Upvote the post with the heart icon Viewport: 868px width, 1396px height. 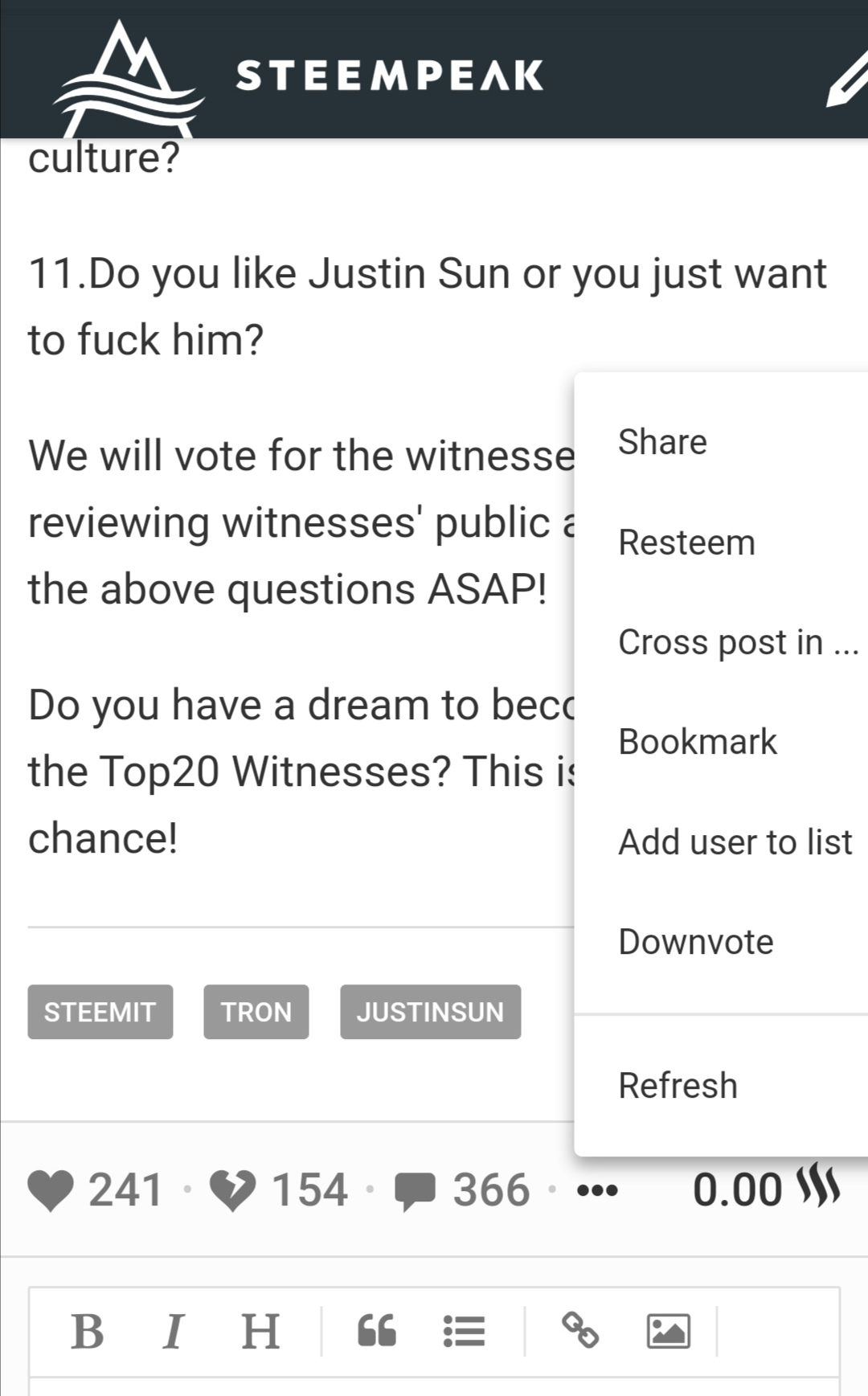coord(51,1190)
